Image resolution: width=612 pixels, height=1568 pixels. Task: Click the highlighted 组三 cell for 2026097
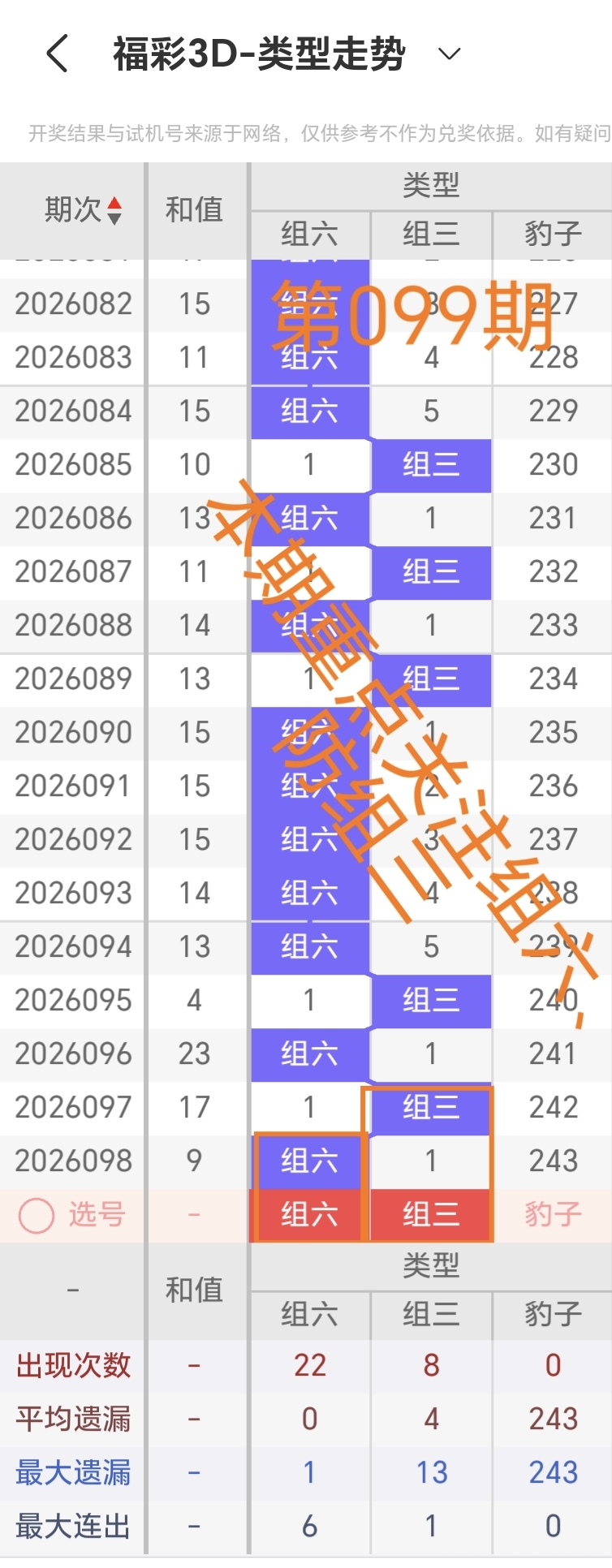(430, 1107)
